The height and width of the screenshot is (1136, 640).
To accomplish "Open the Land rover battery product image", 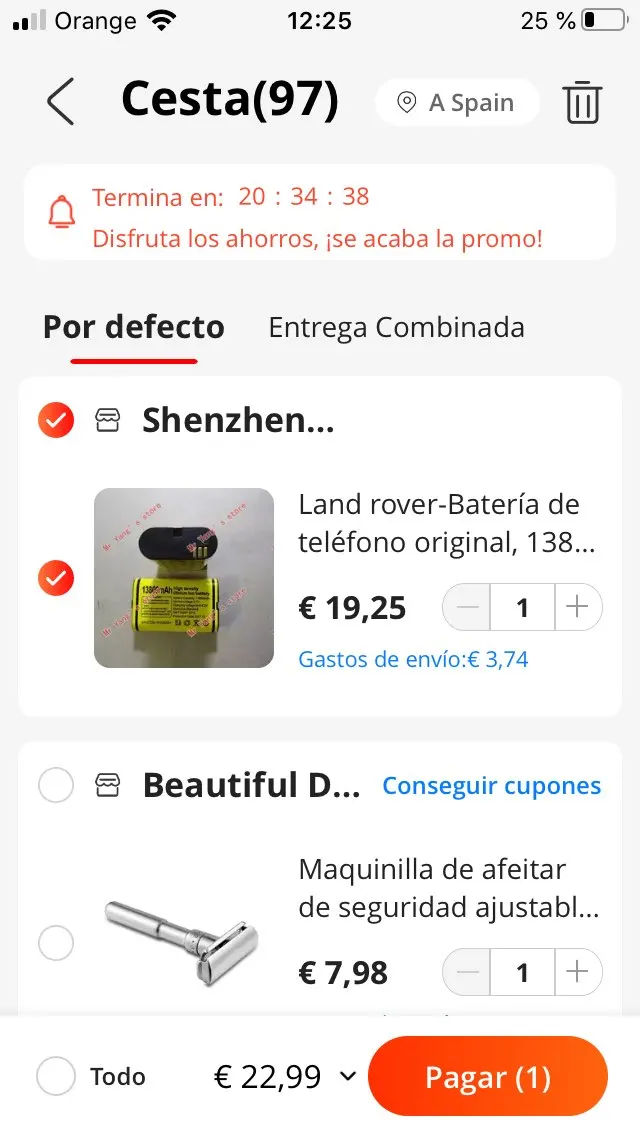I will pyautogui.click(x=184, y=578).
